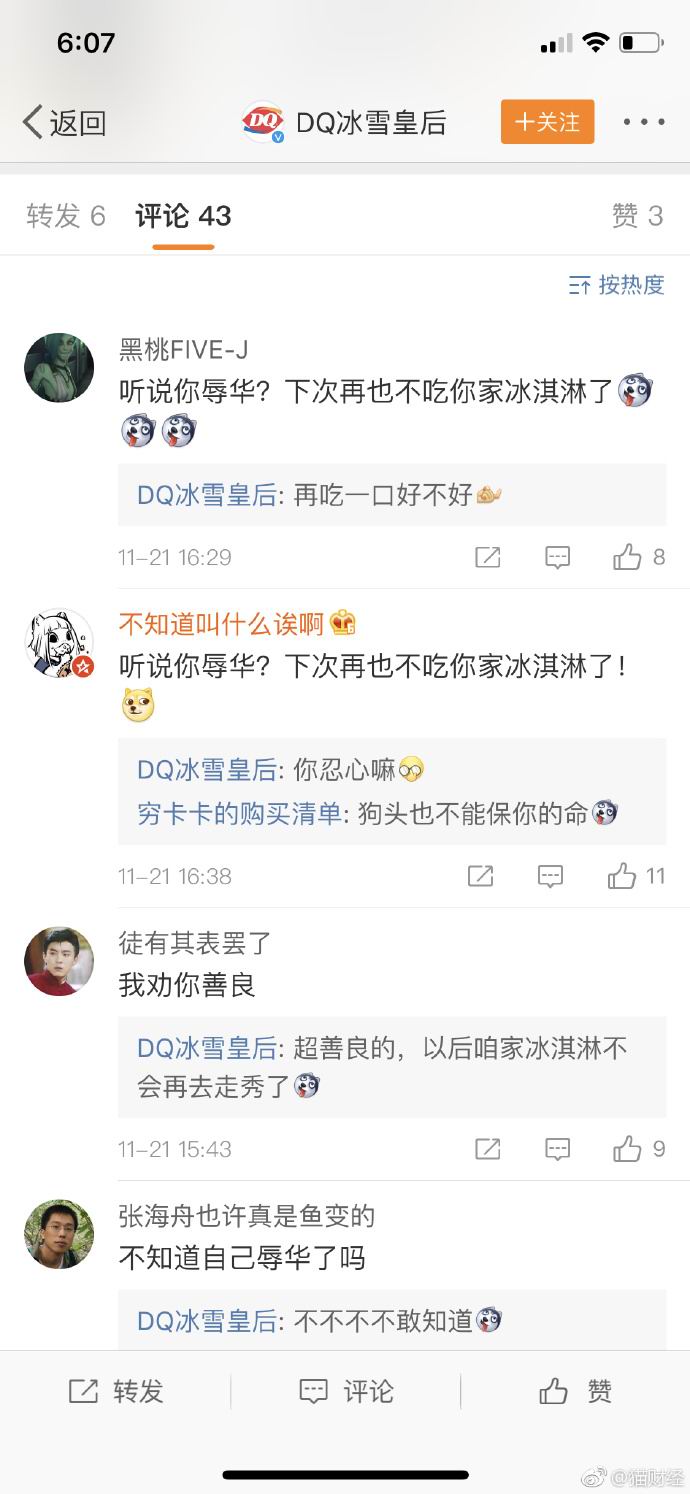
Task: Go back via 返回 arrow
Action: click(x=62, y=123)
